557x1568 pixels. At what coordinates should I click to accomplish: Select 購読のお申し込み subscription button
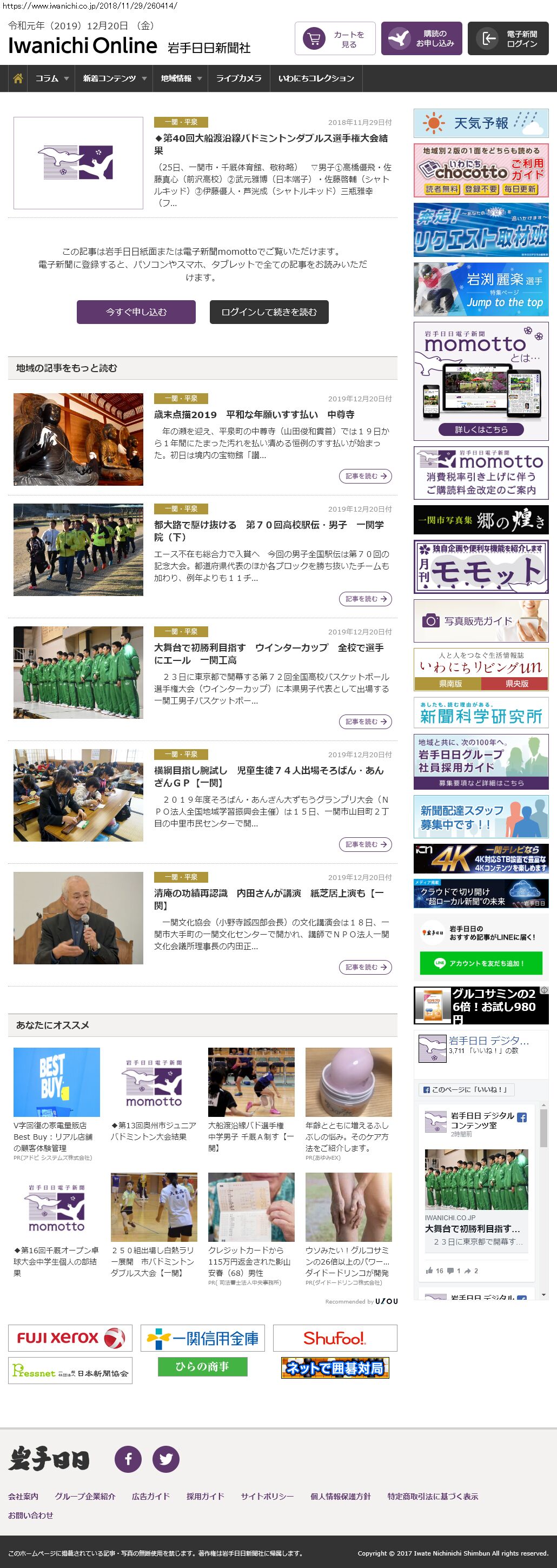pyautogui.click(x=421, y=39)
